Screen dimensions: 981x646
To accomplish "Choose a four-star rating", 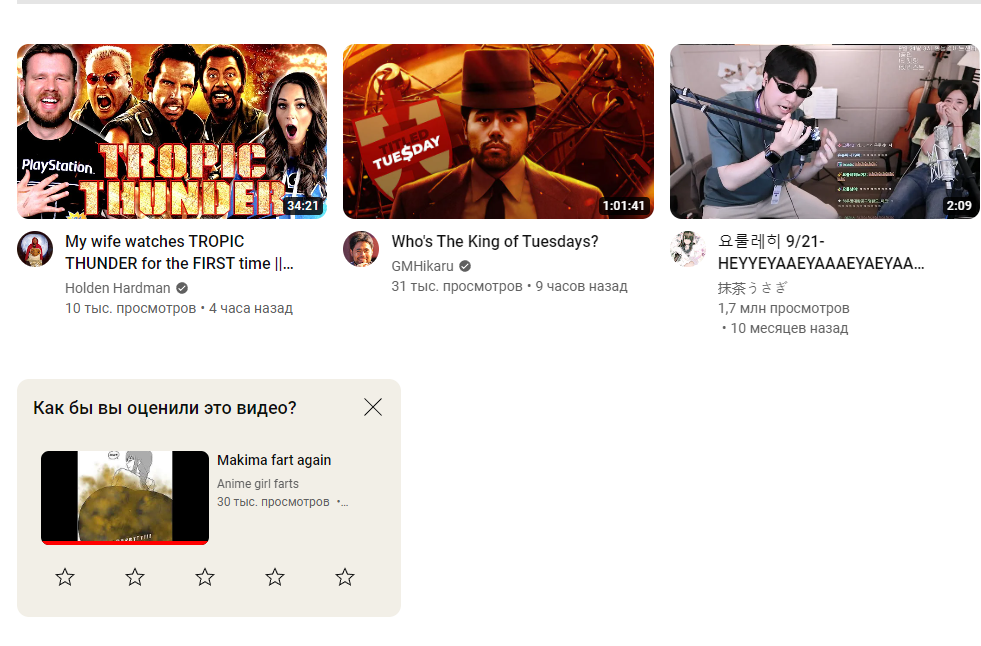I will (275, 577).
